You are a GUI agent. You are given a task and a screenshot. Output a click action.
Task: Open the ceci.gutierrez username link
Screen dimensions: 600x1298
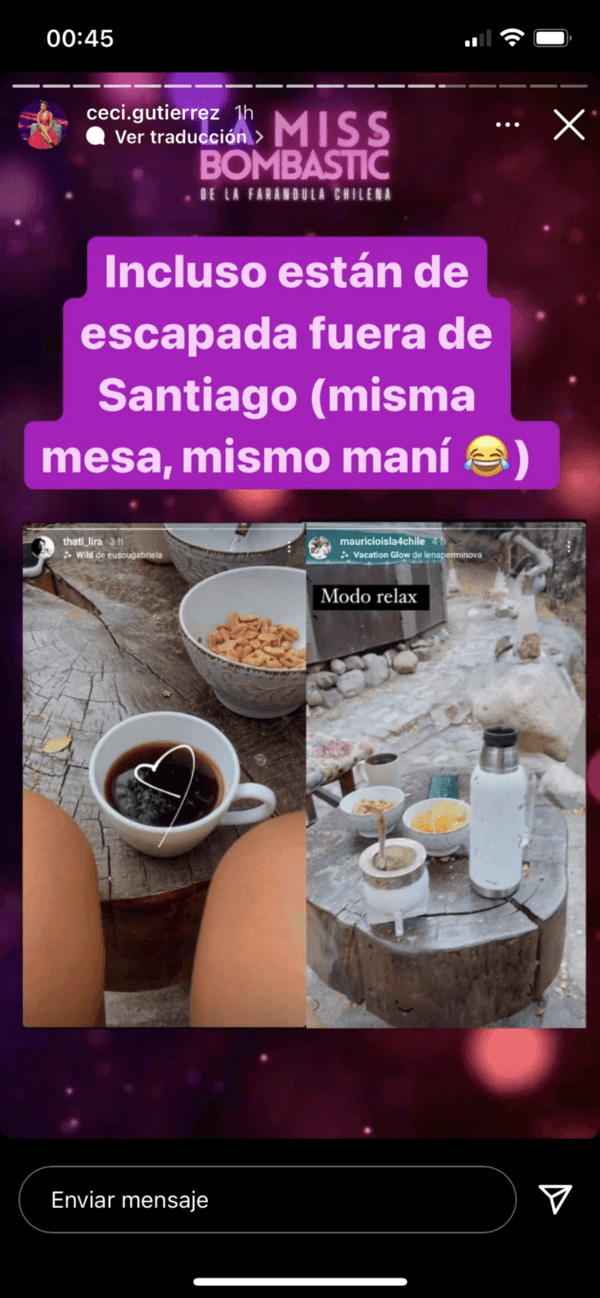(152, 113)
